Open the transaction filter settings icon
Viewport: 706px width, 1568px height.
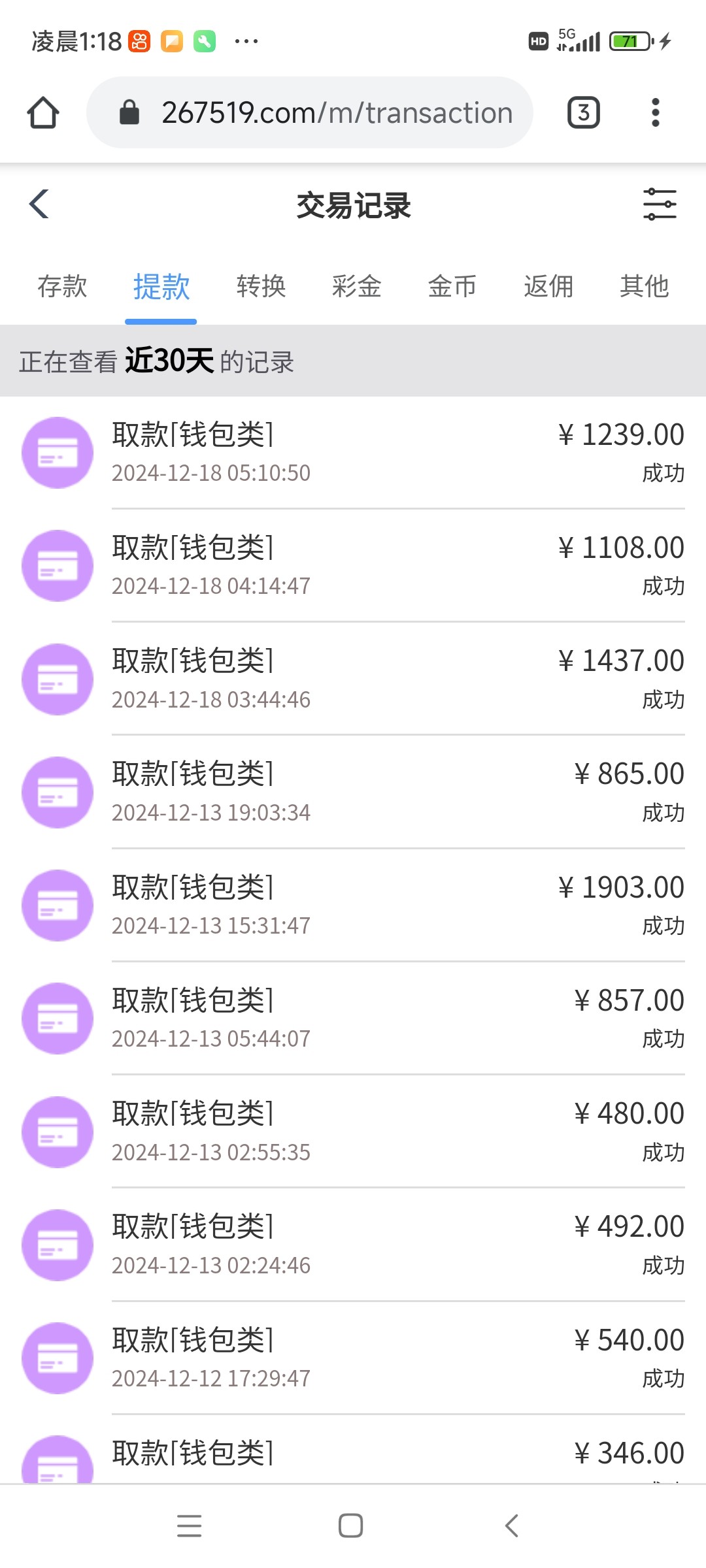pos(660,204)
